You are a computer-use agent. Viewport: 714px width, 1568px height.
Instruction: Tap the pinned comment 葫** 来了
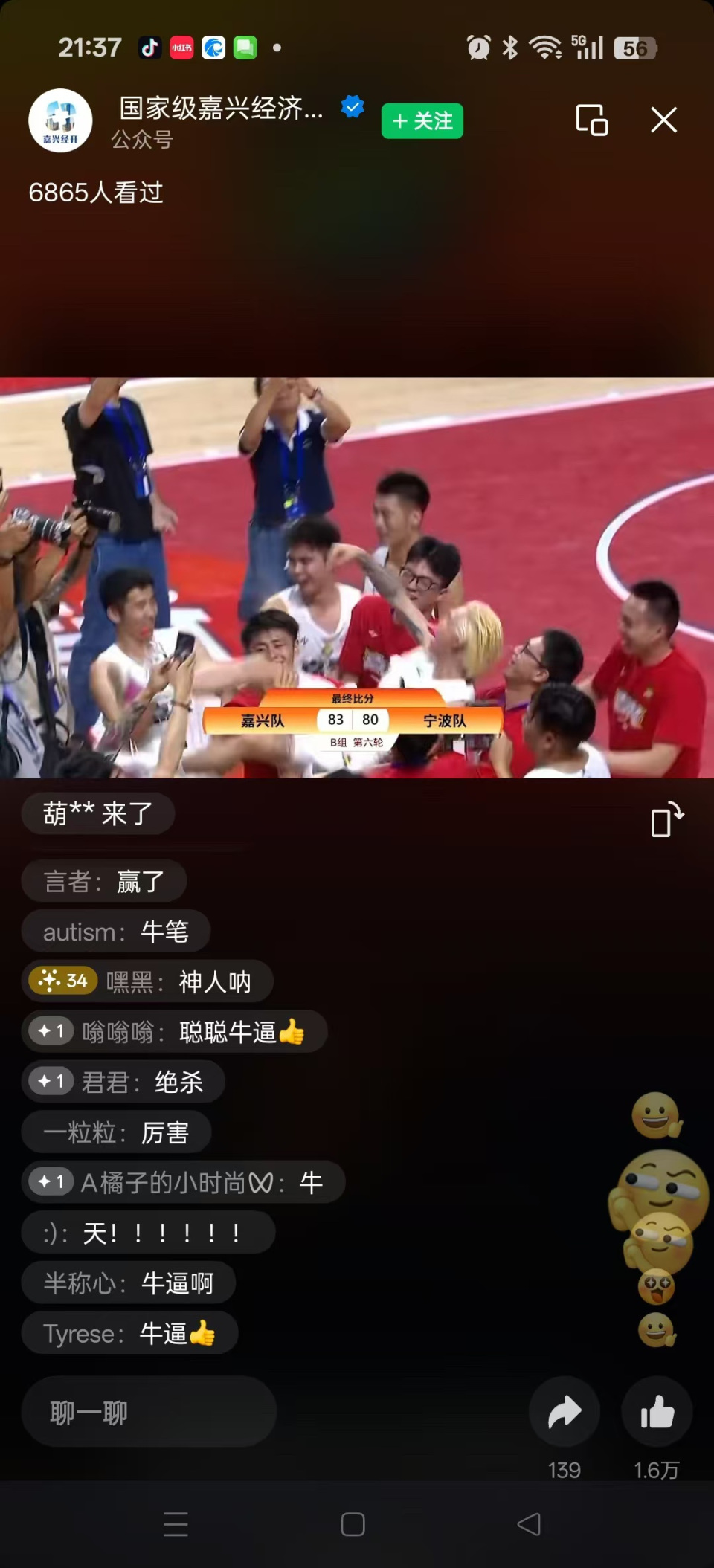(x=97, y=813)
